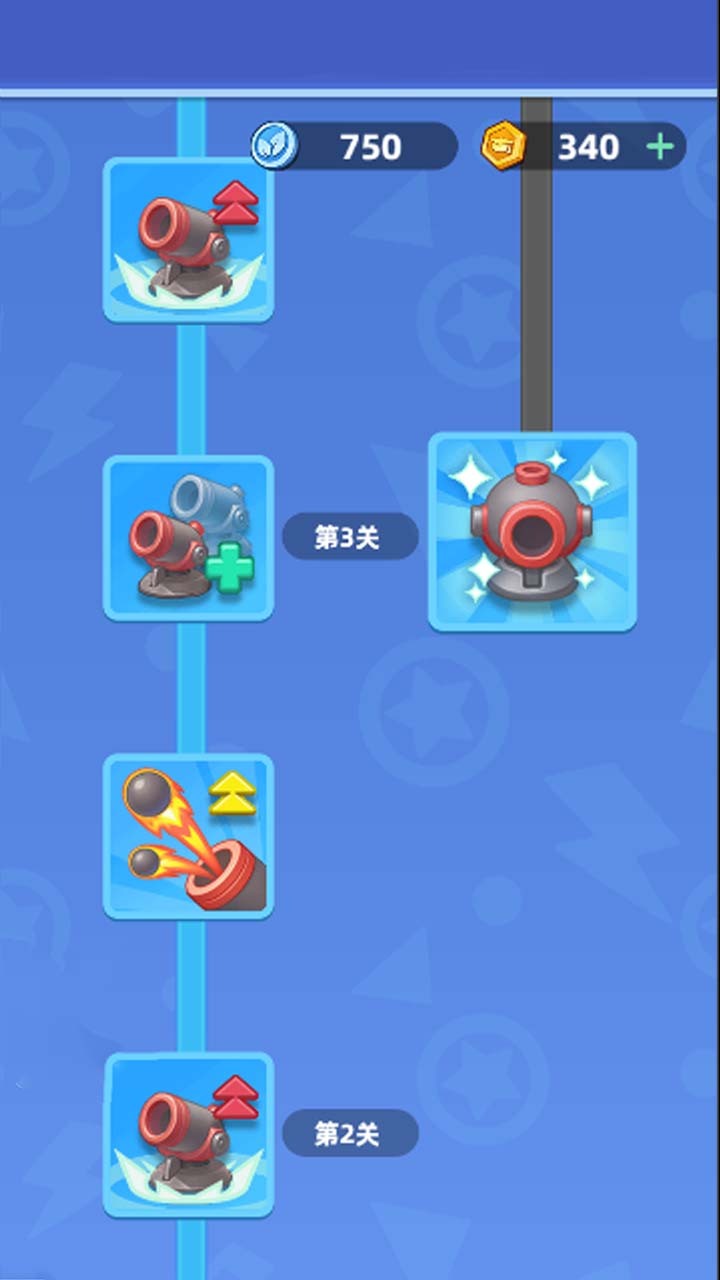Image resolution: width=720 pixels, height=1280 pixels.
Task: Select the fireball cannon yellow arrows upgrade
Action: tap(188, 836)
